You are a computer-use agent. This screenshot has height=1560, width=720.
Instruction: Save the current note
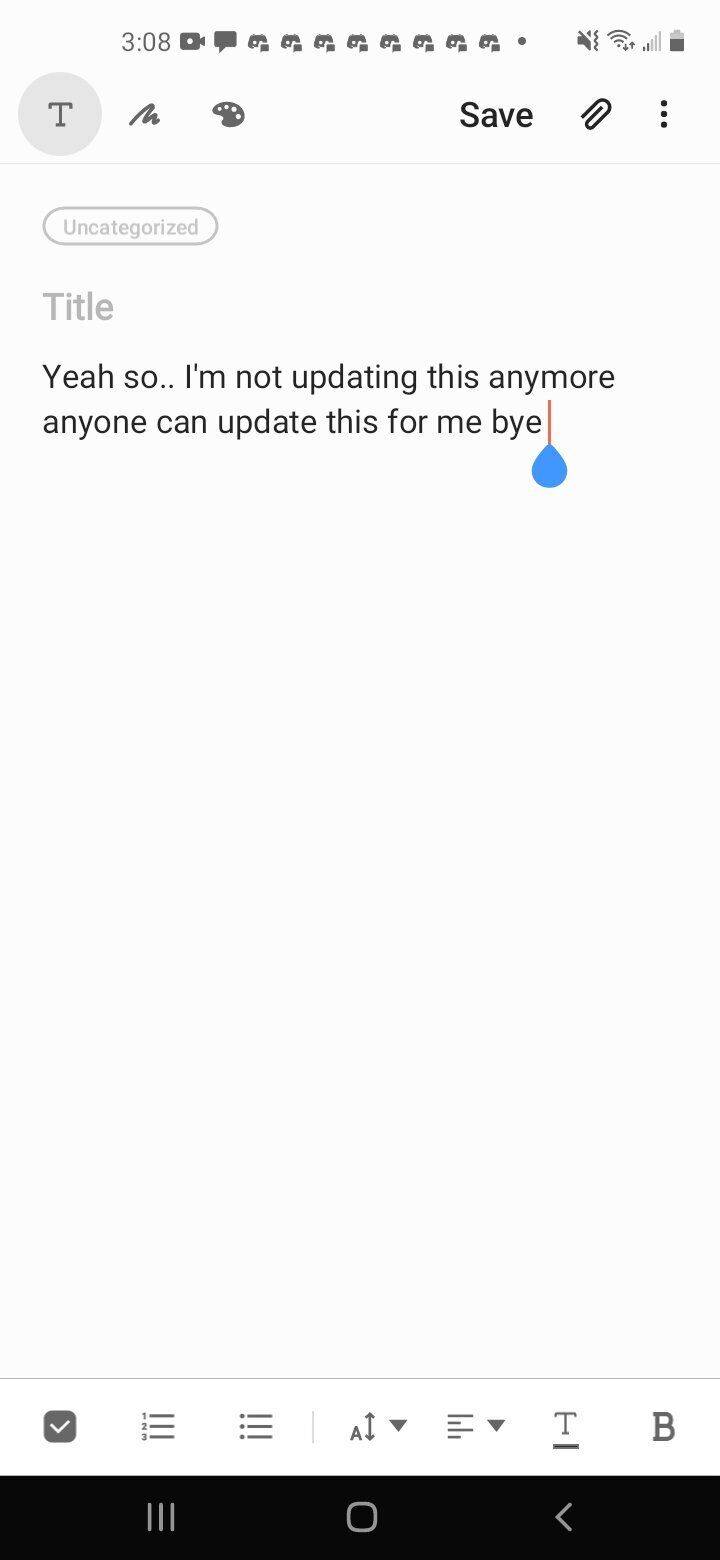[x=496, y=115]
